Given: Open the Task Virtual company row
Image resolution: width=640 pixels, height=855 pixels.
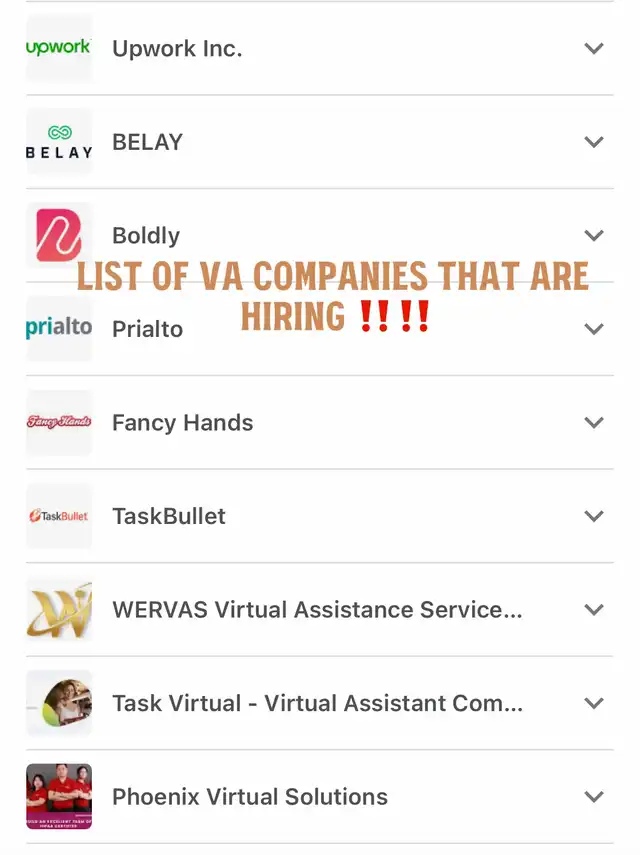Looking at the screenshot, I should [x=594, y=703].
